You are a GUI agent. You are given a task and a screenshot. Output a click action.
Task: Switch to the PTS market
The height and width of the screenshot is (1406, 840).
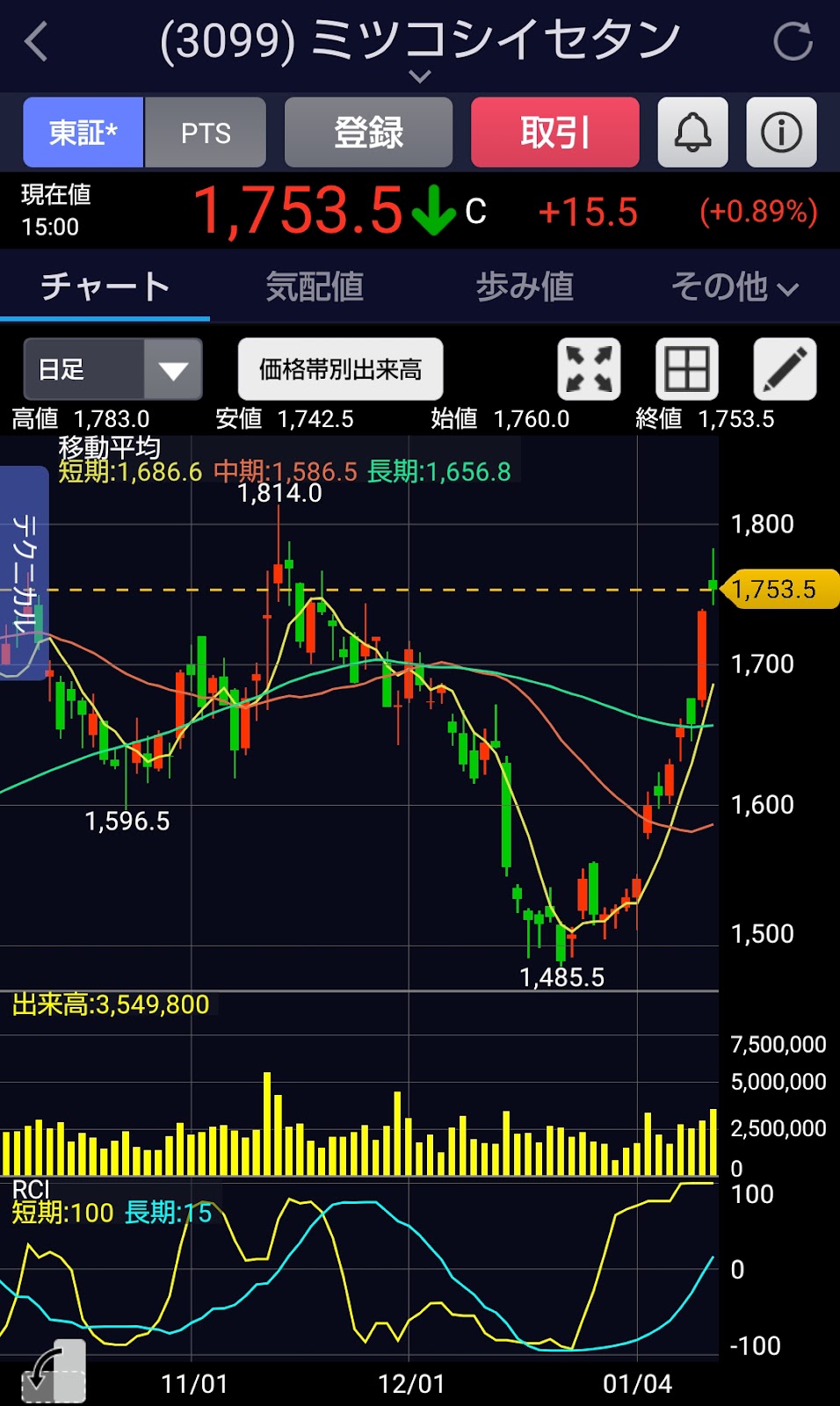click(x=206, y=133)
